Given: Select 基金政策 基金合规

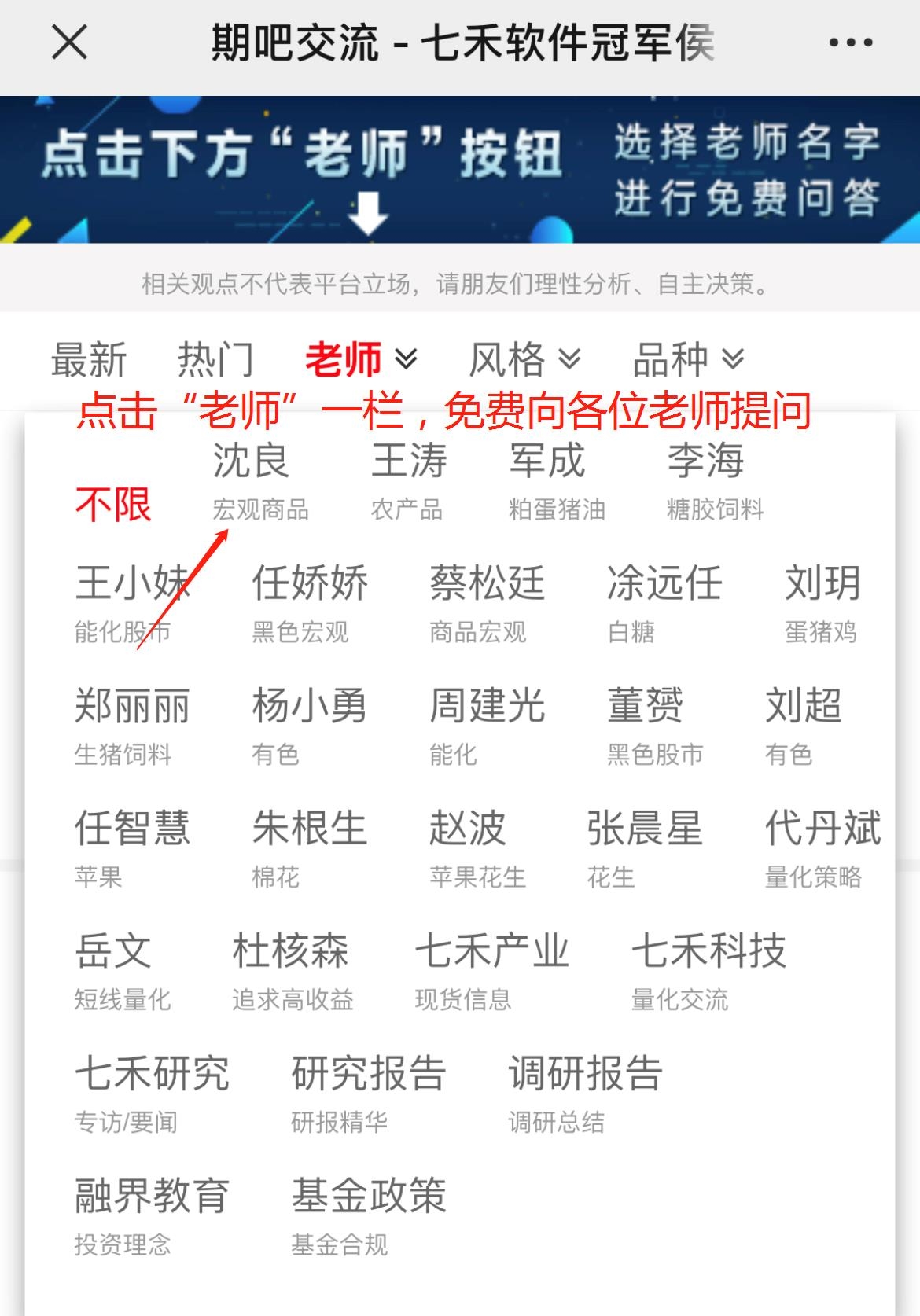Looking at the screenshot, I should pyautogui.click(x=368, y=1216).
